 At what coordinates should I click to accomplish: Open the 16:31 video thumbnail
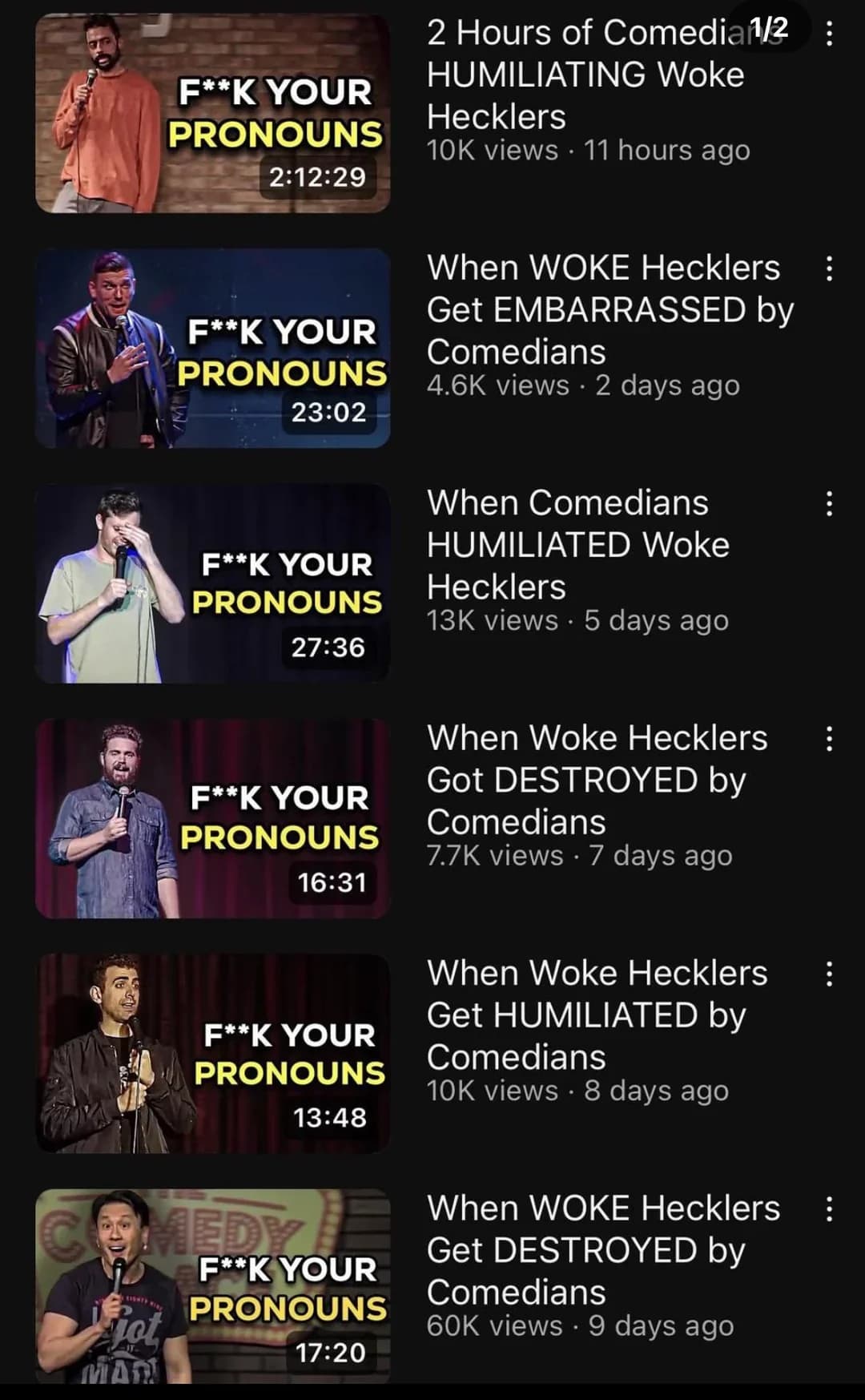(x=212, y=818)
